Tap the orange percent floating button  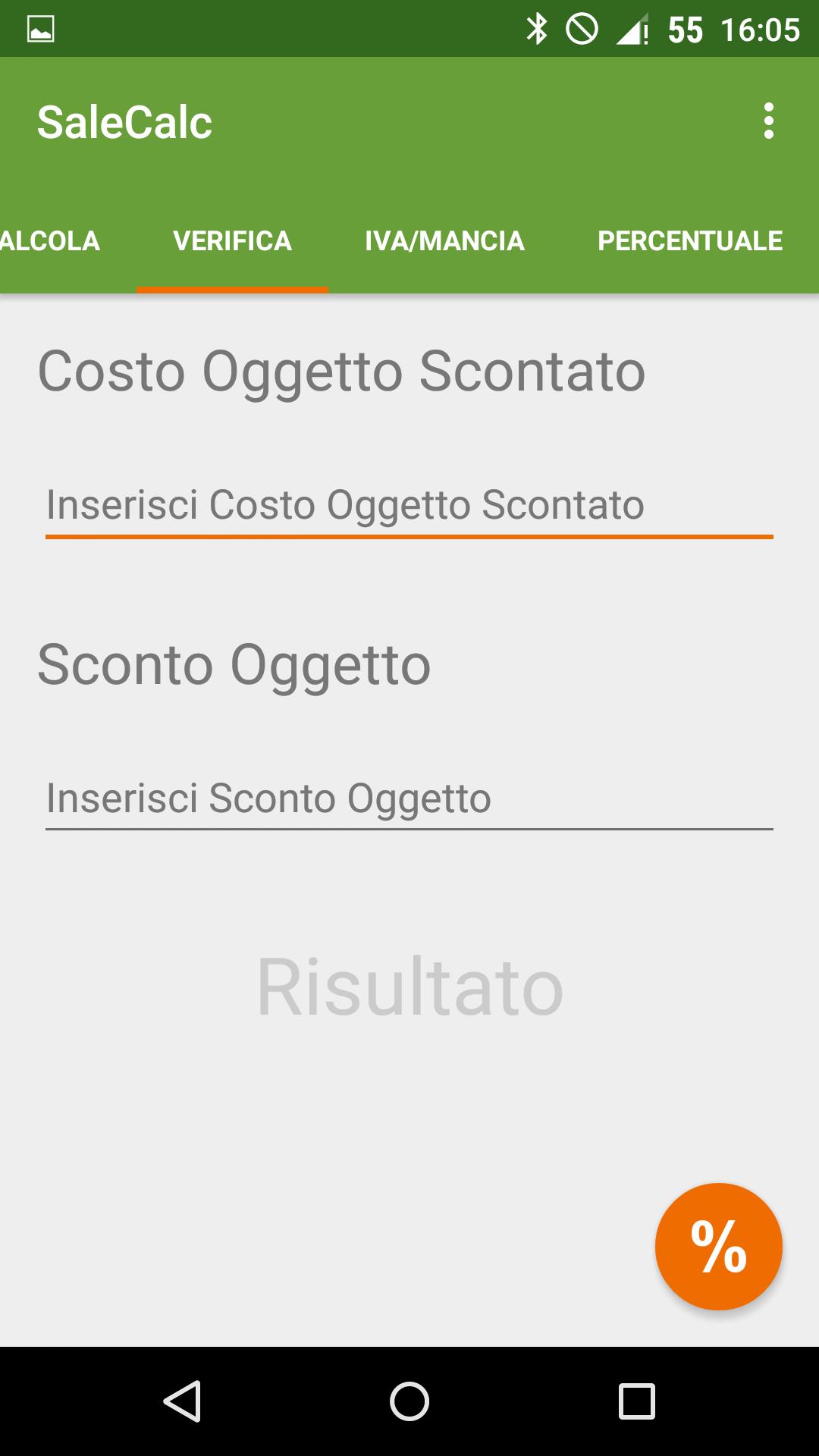718,1247
